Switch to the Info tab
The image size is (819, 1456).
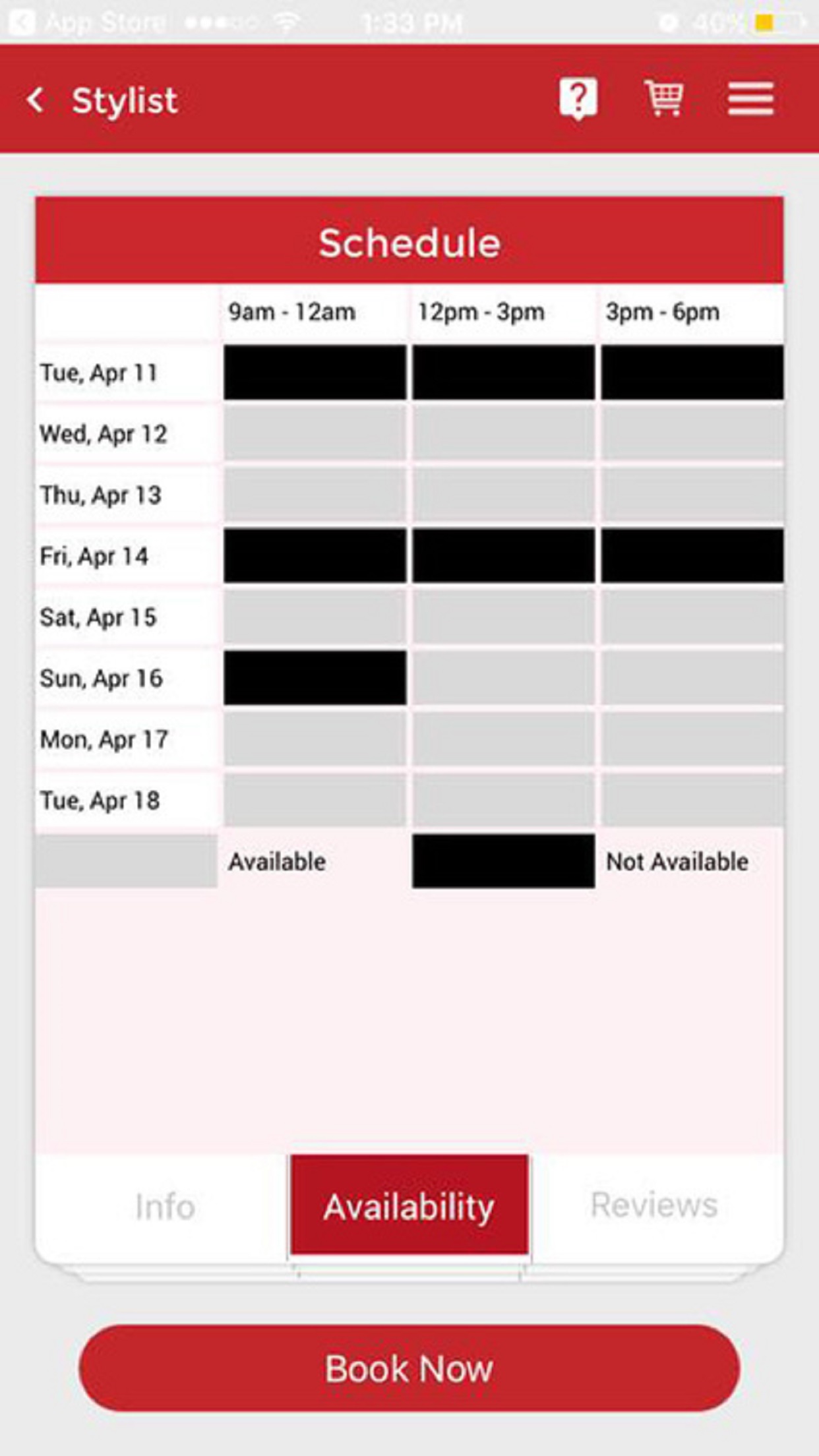(165, 1207)
